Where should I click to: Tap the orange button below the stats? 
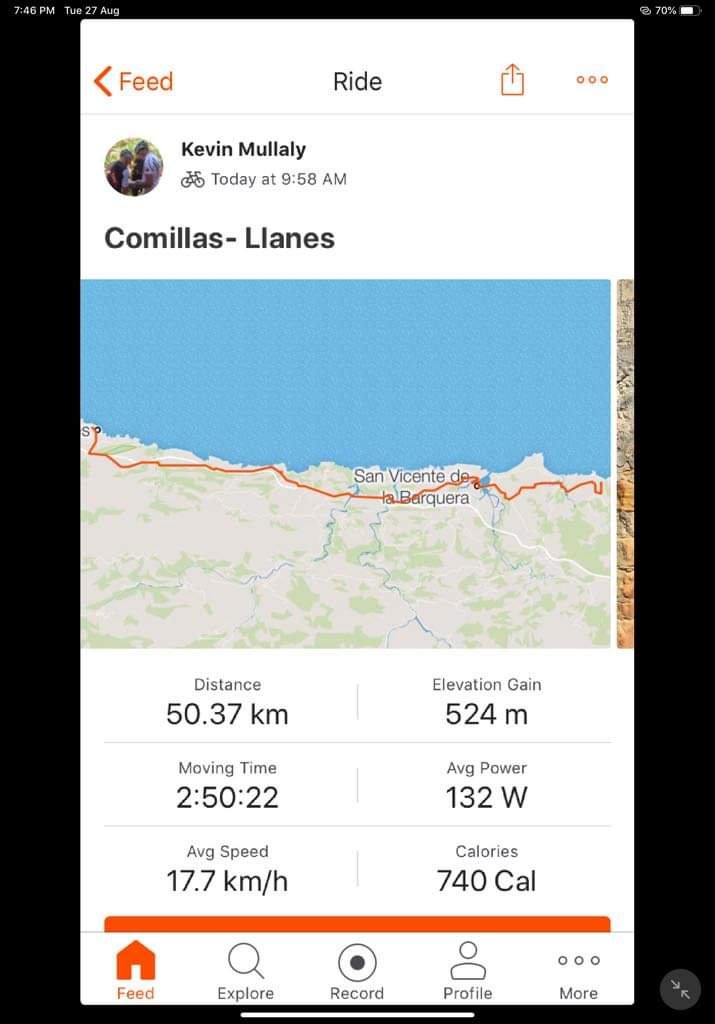pos(357,924)
